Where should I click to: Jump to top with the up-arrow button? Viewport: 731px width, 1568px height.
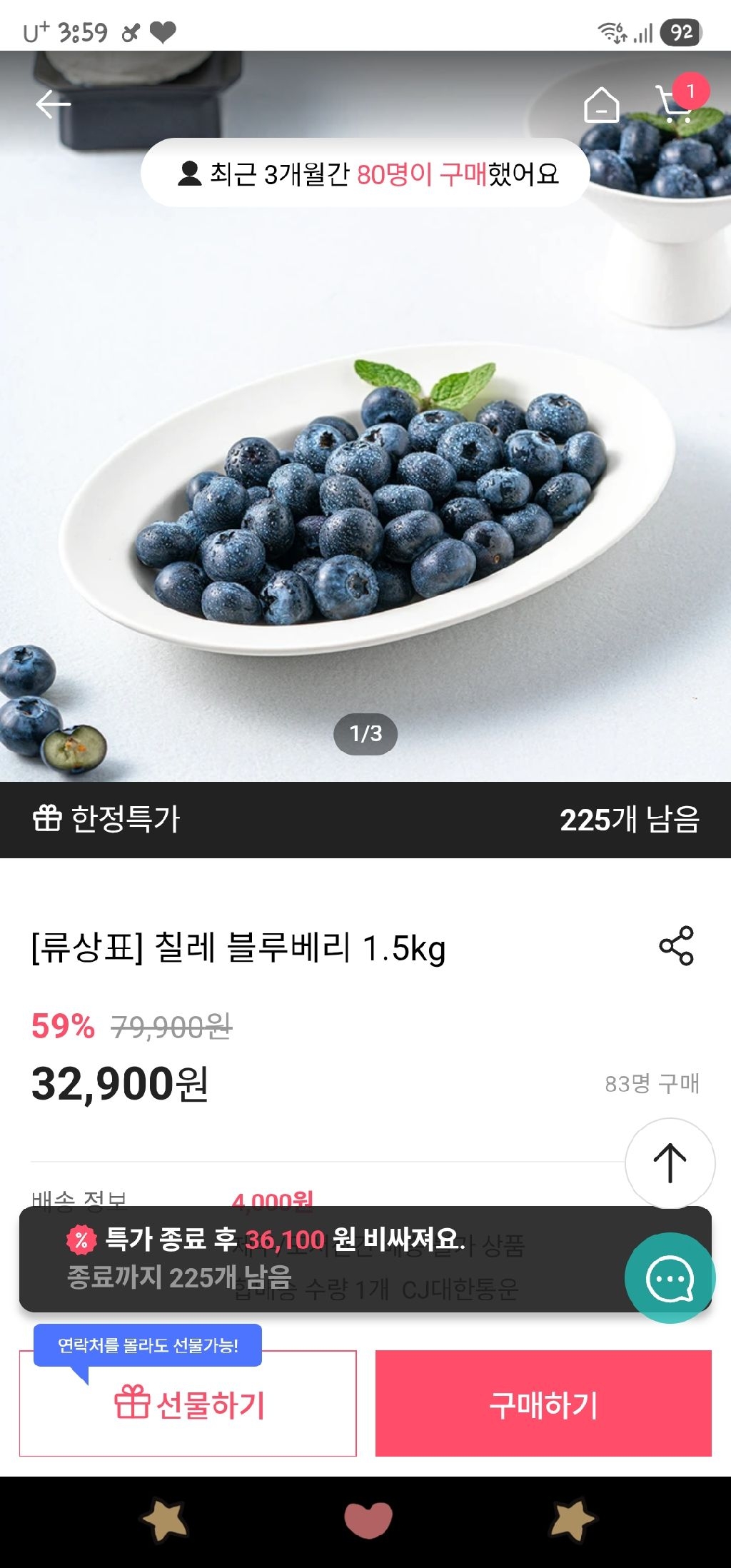(670, 1163)
